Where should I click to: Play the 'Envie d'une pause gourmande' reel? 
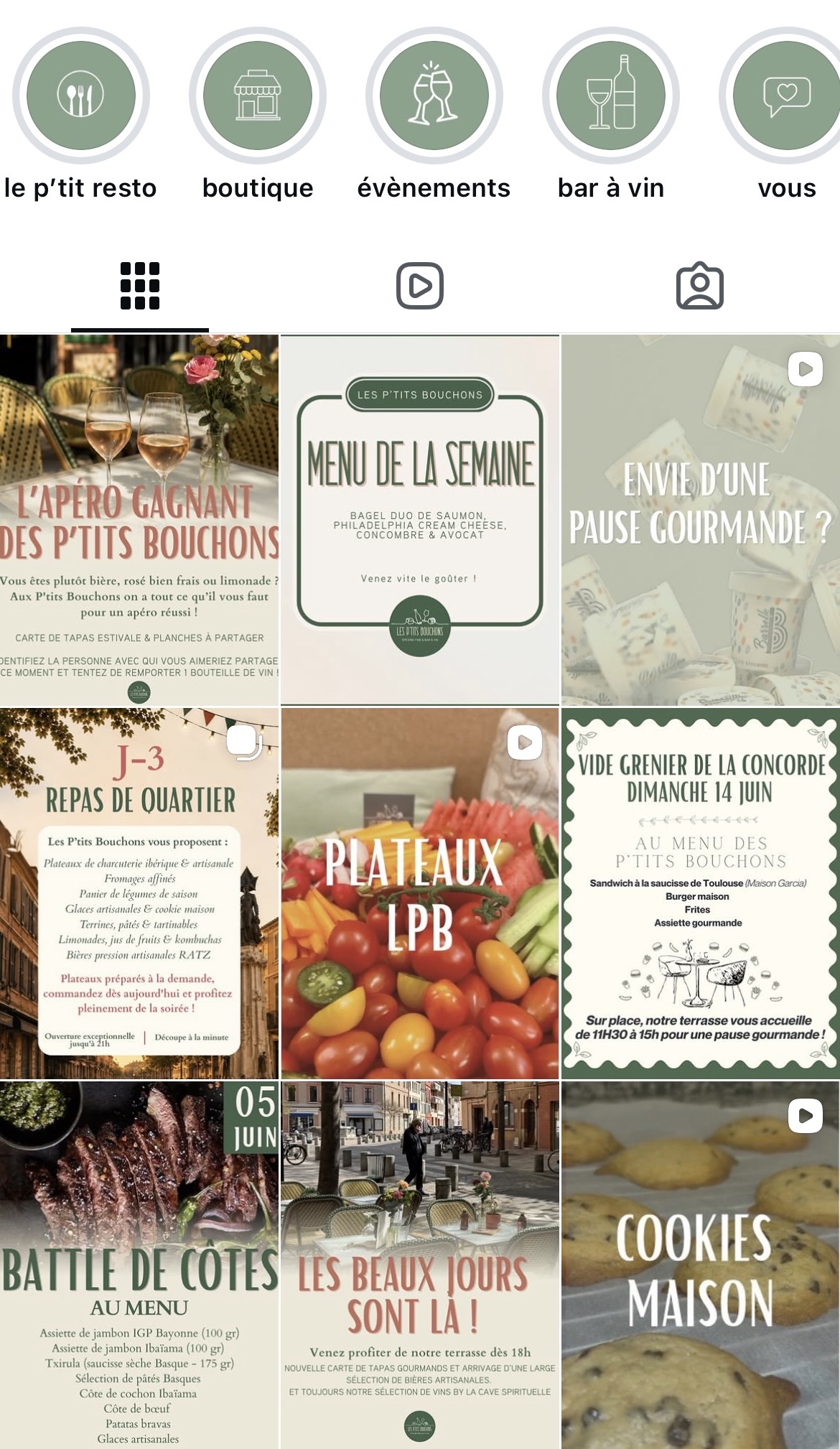point(701,520)
